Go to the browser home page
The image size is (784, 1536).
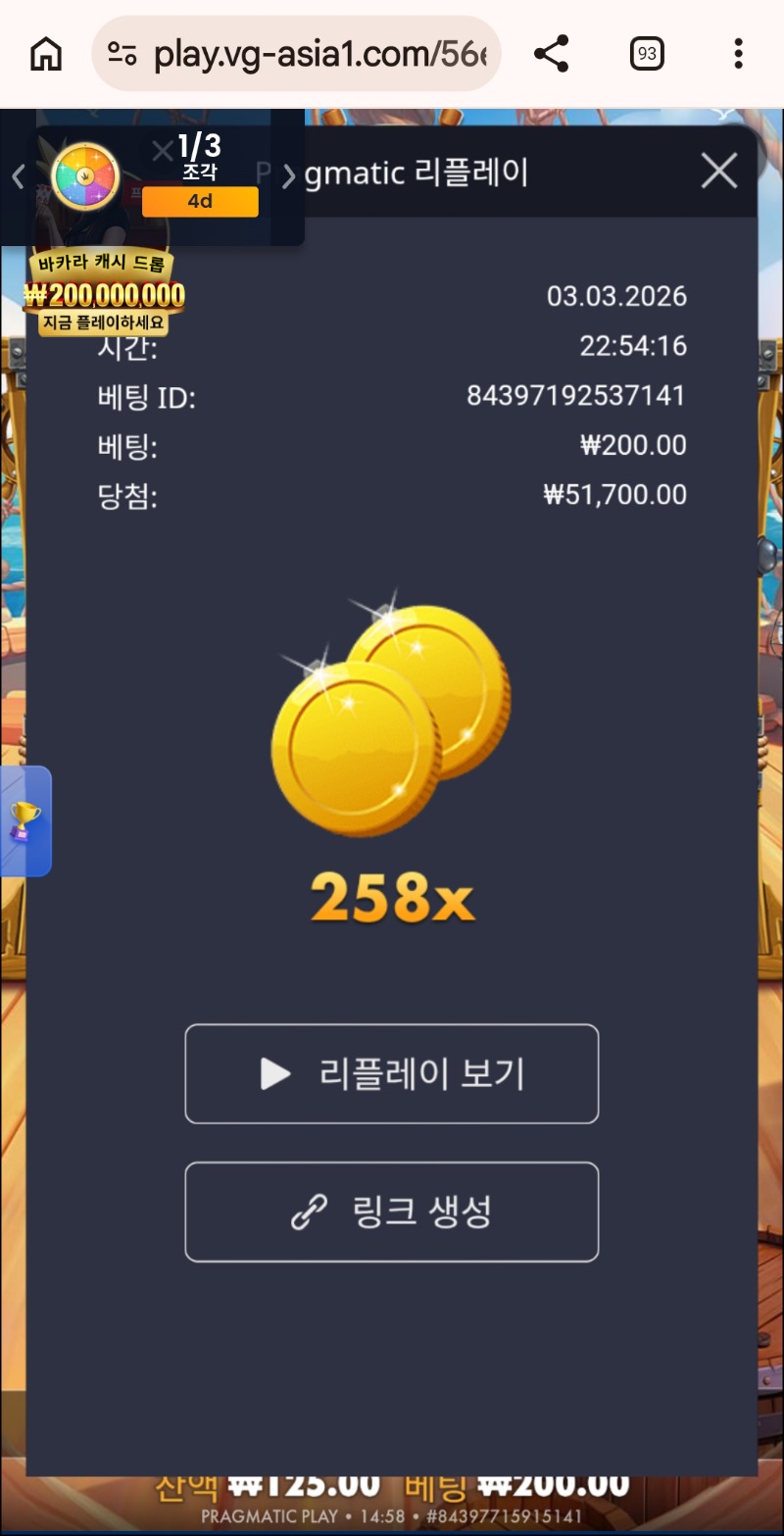[x=46, y=54]
